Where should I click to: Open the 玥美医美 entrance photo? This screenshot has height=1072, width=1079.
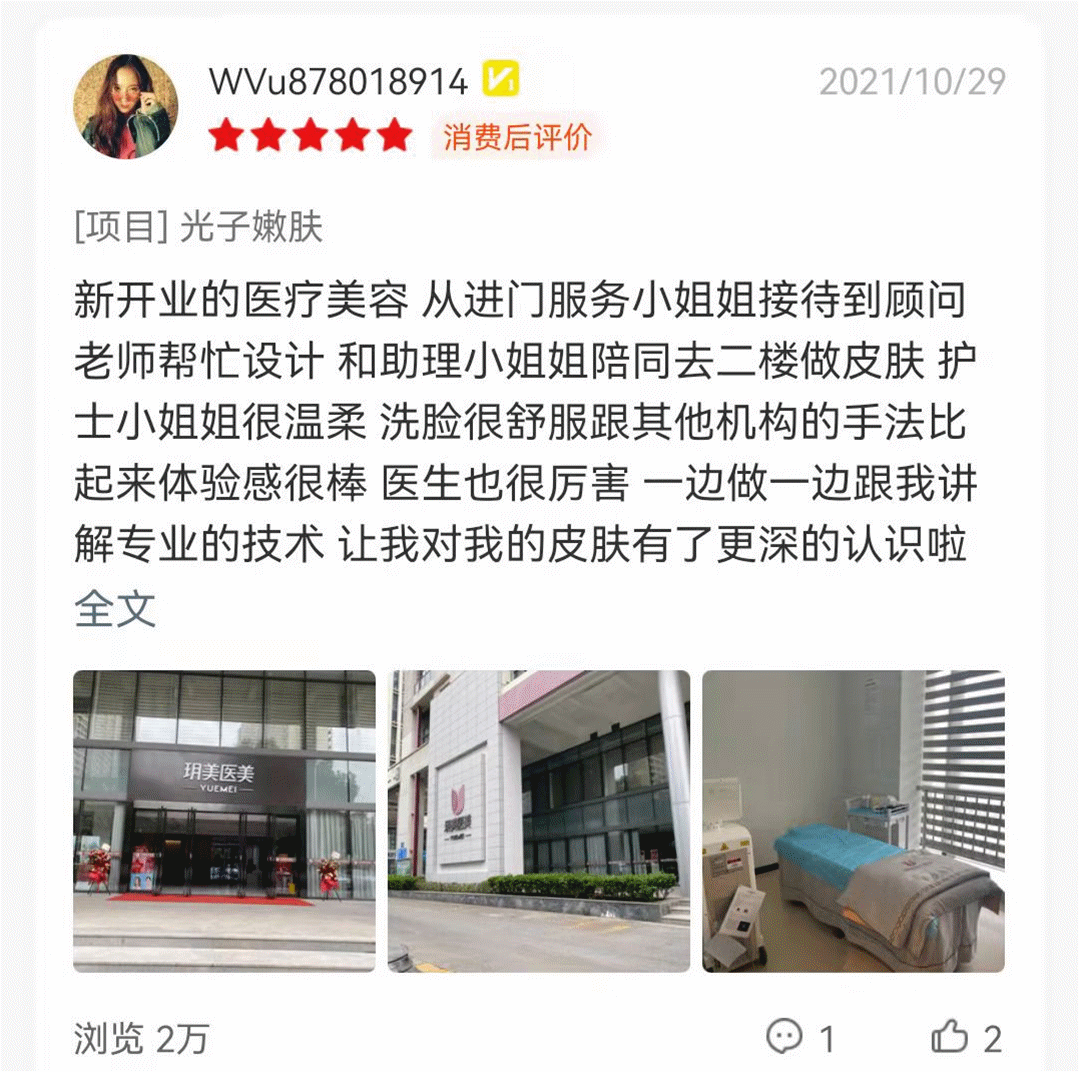(x=224, y=820)
